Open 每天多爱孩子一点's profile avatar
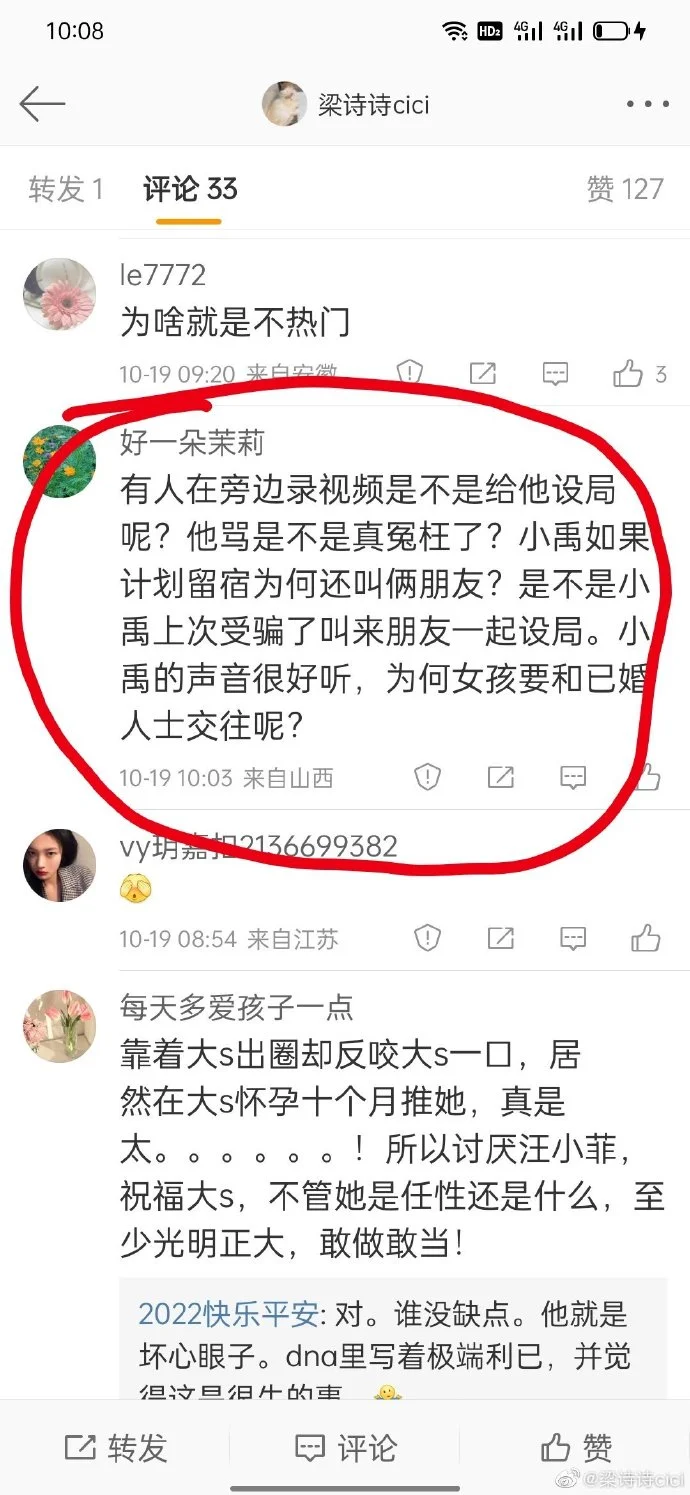The image size is (690, 1495). [x=59, y=1026]
